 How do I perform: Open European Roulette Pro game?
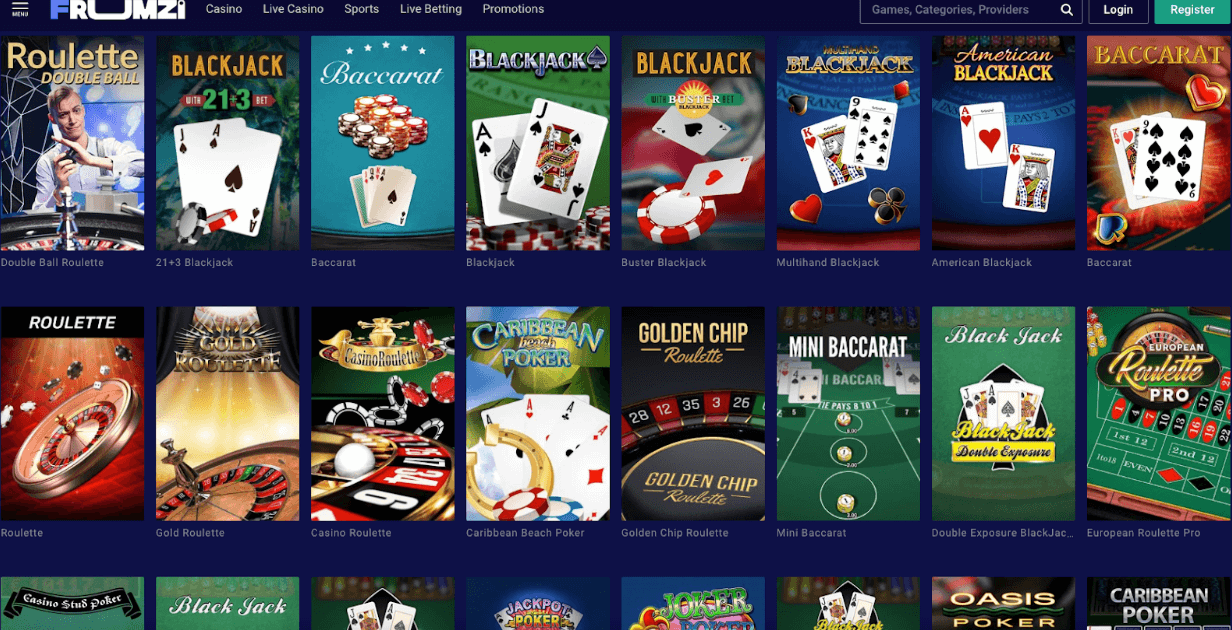1158,413
